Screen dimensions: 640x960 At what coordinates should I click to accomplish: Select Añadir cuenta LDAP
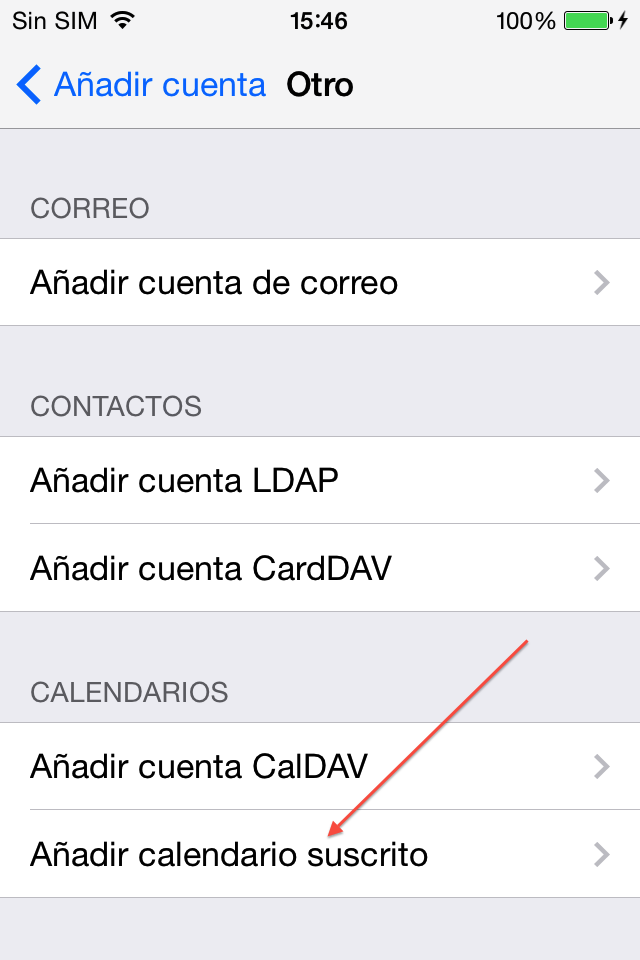320,481
